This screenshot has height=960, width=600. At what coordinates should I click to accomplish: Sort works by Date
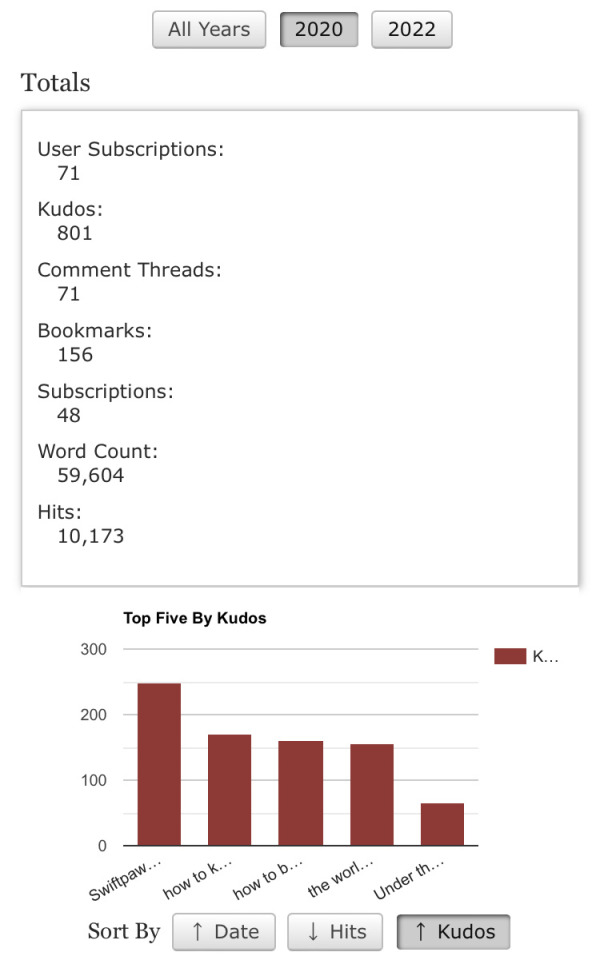click(x=225, y=931)
